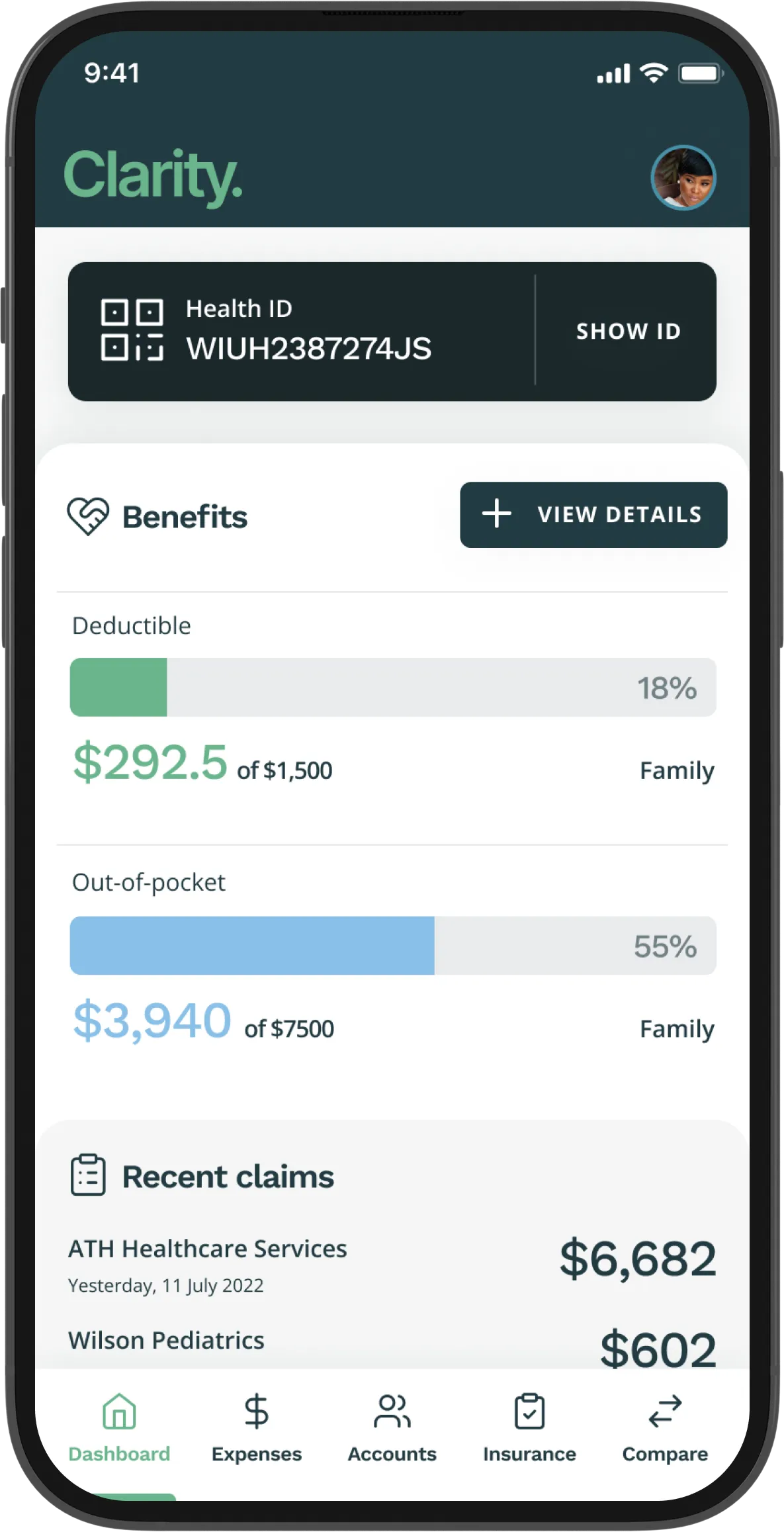Open the ATH Healthcare Services claim
The height and width of the screenshot is (1532, 784).
[392, 1264]
